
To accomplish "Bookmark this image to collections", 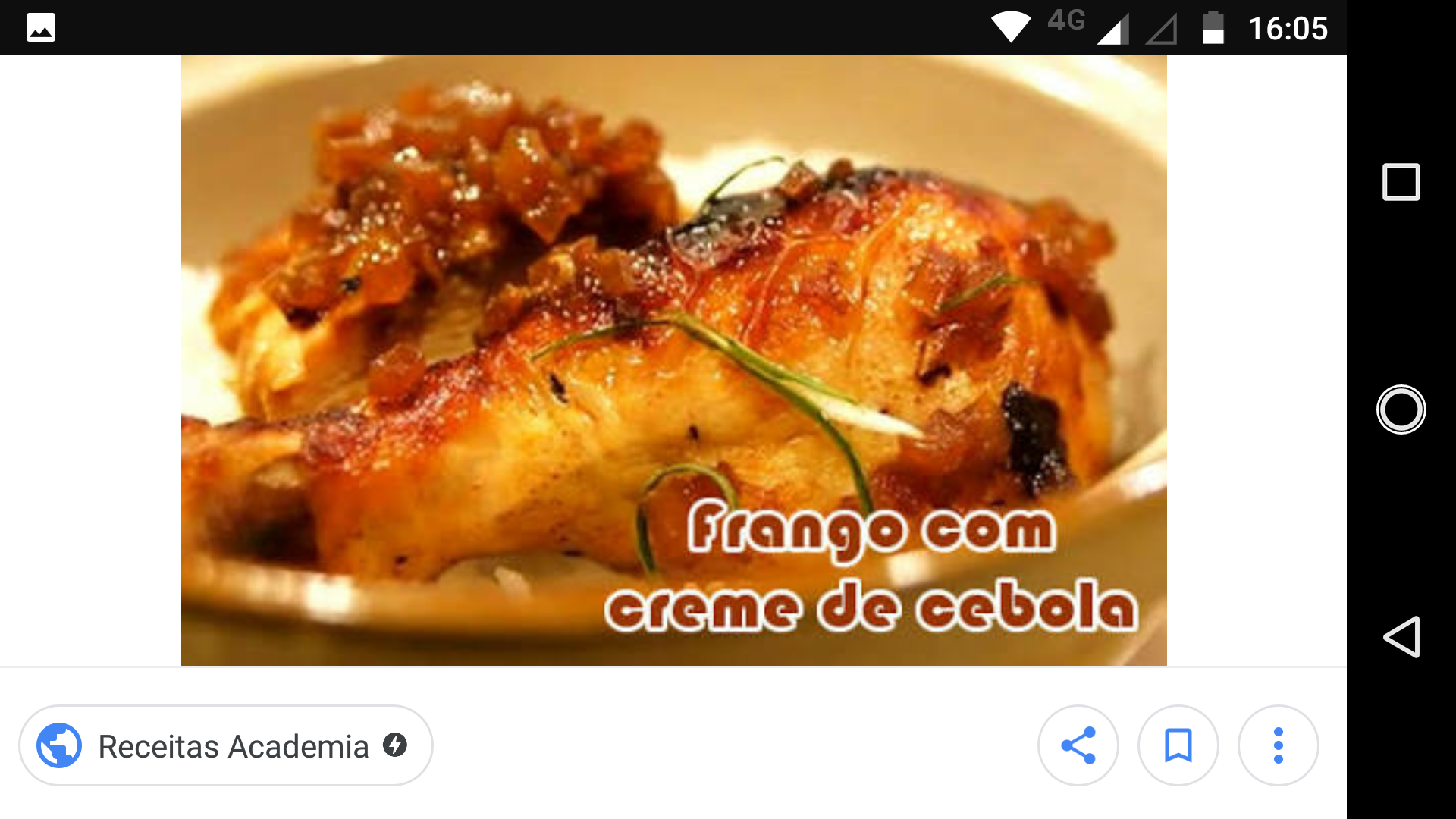I will pyautogui.click(x=1178, y=746).
